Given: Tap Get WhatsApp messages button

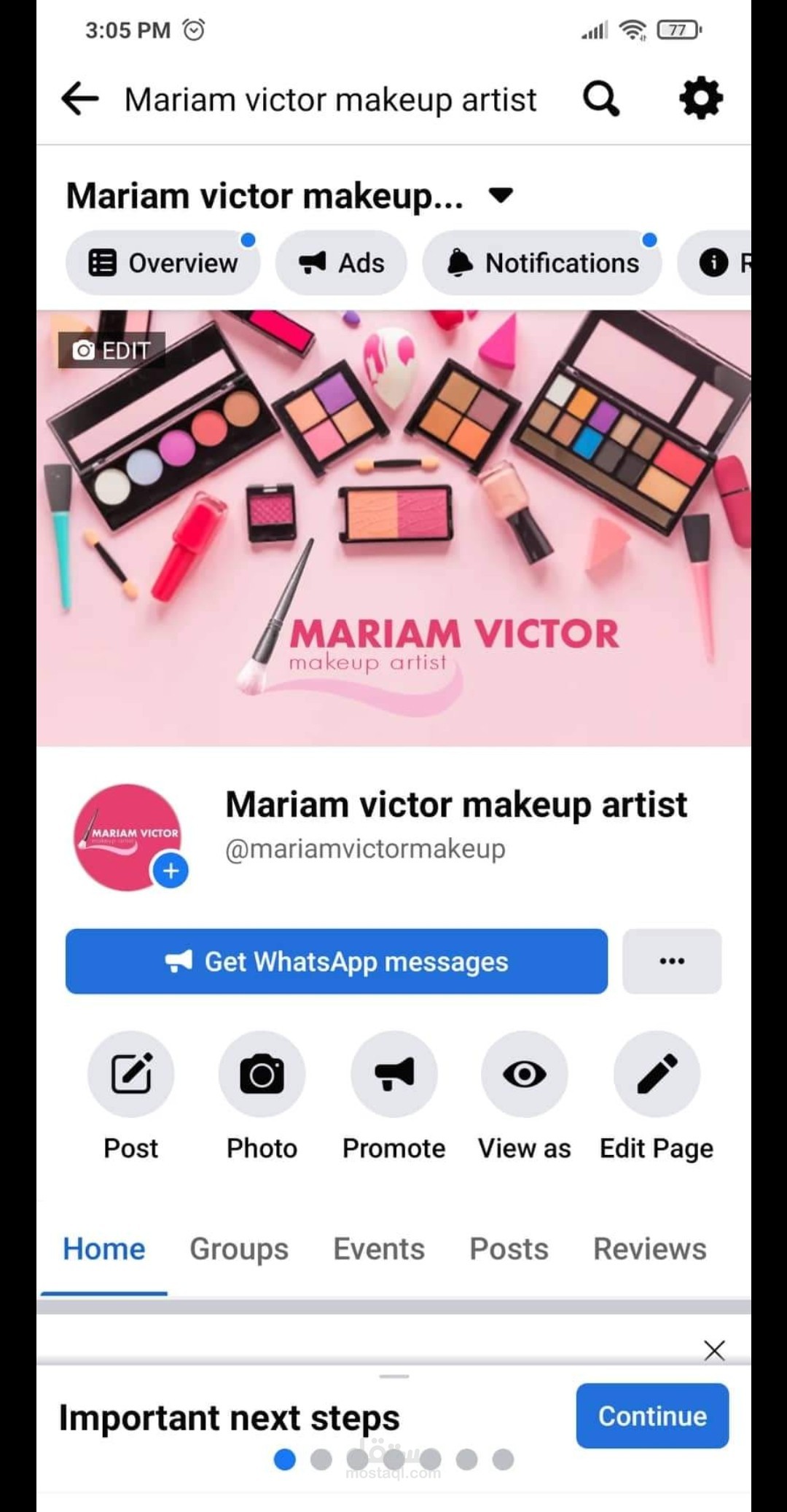Looking at the screenshot, I should click(x=336, y=961).
